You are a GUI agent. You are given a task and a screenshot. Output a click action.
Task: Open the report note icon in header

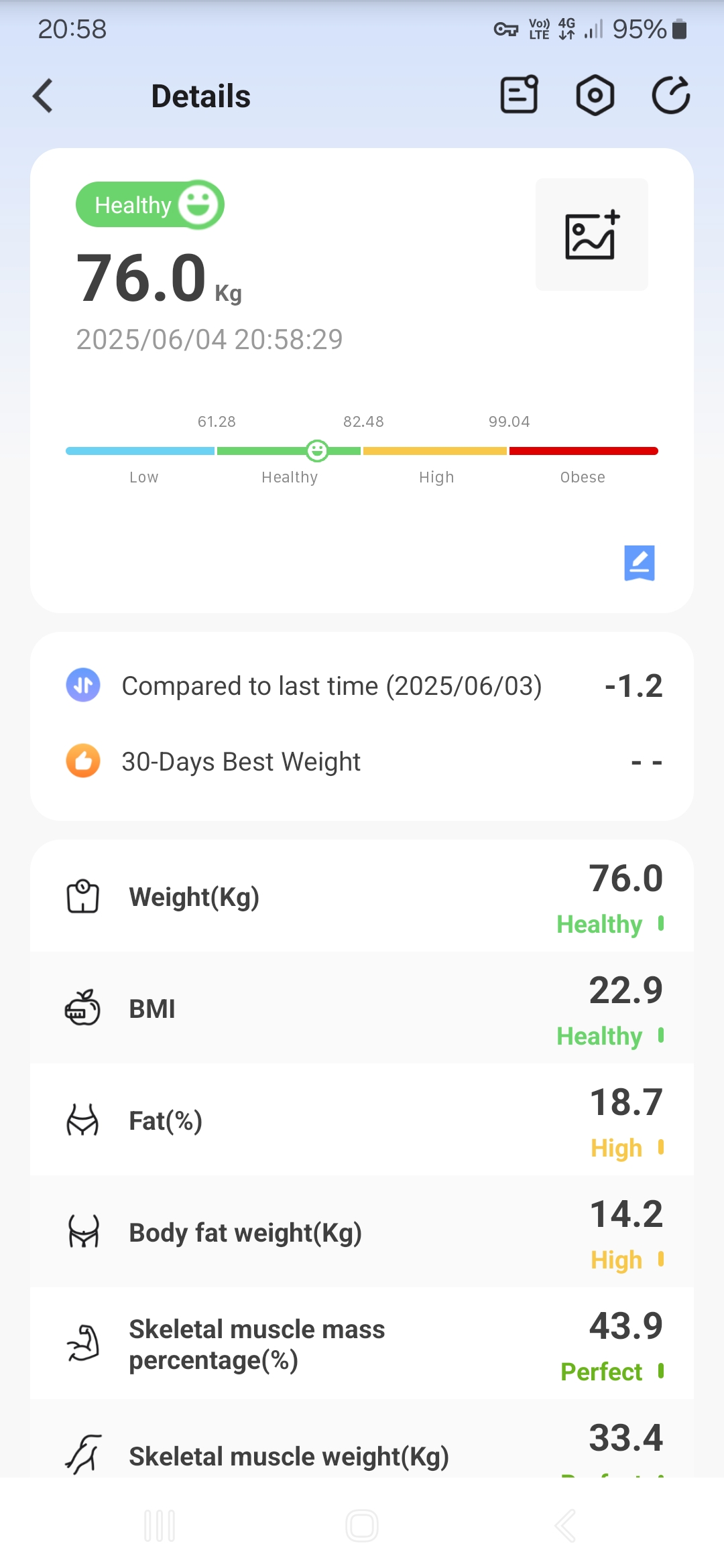pyautogui.click(x=520, y=94)
